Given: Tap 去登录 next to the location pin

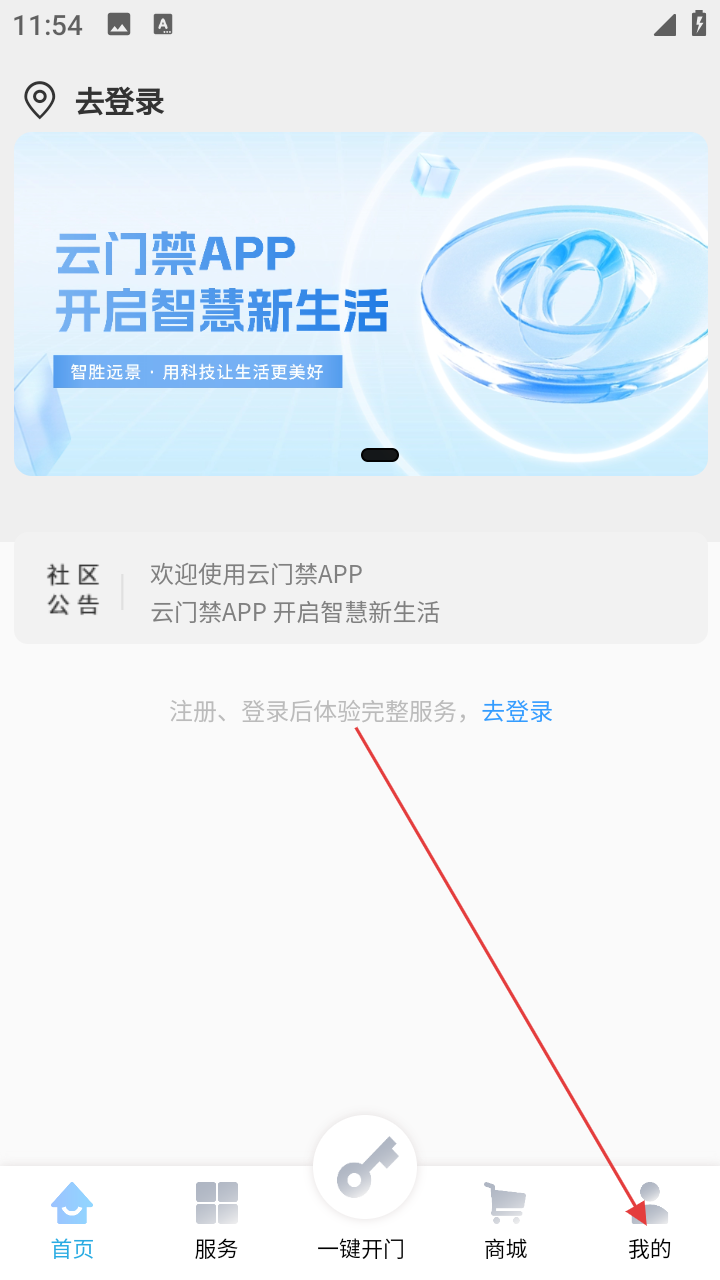Looking at the screenshot, I should pos(119,102).
